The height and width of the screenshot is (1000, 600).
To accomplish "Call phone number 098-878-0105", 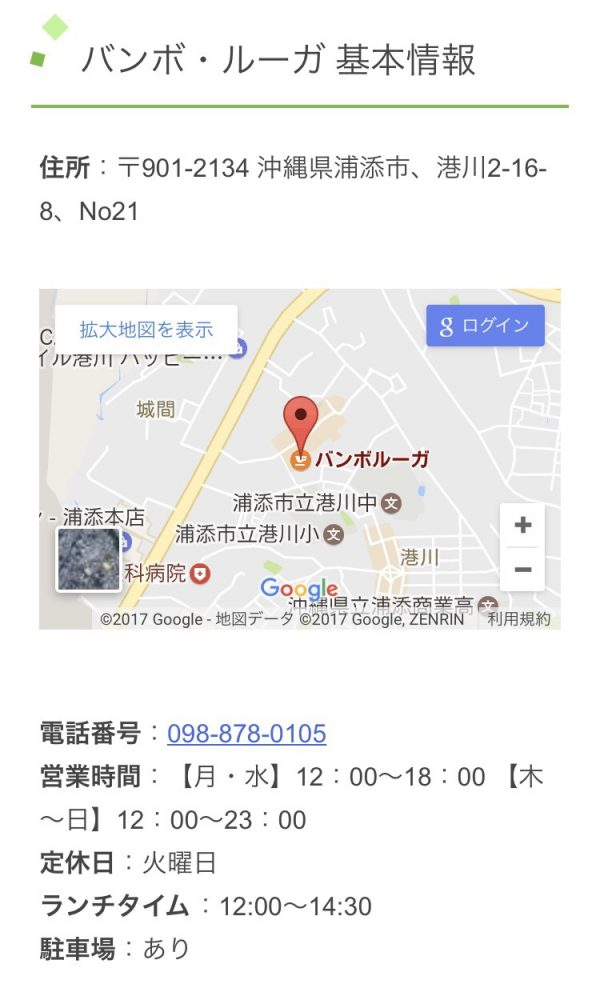I will [x=246, y=734].
